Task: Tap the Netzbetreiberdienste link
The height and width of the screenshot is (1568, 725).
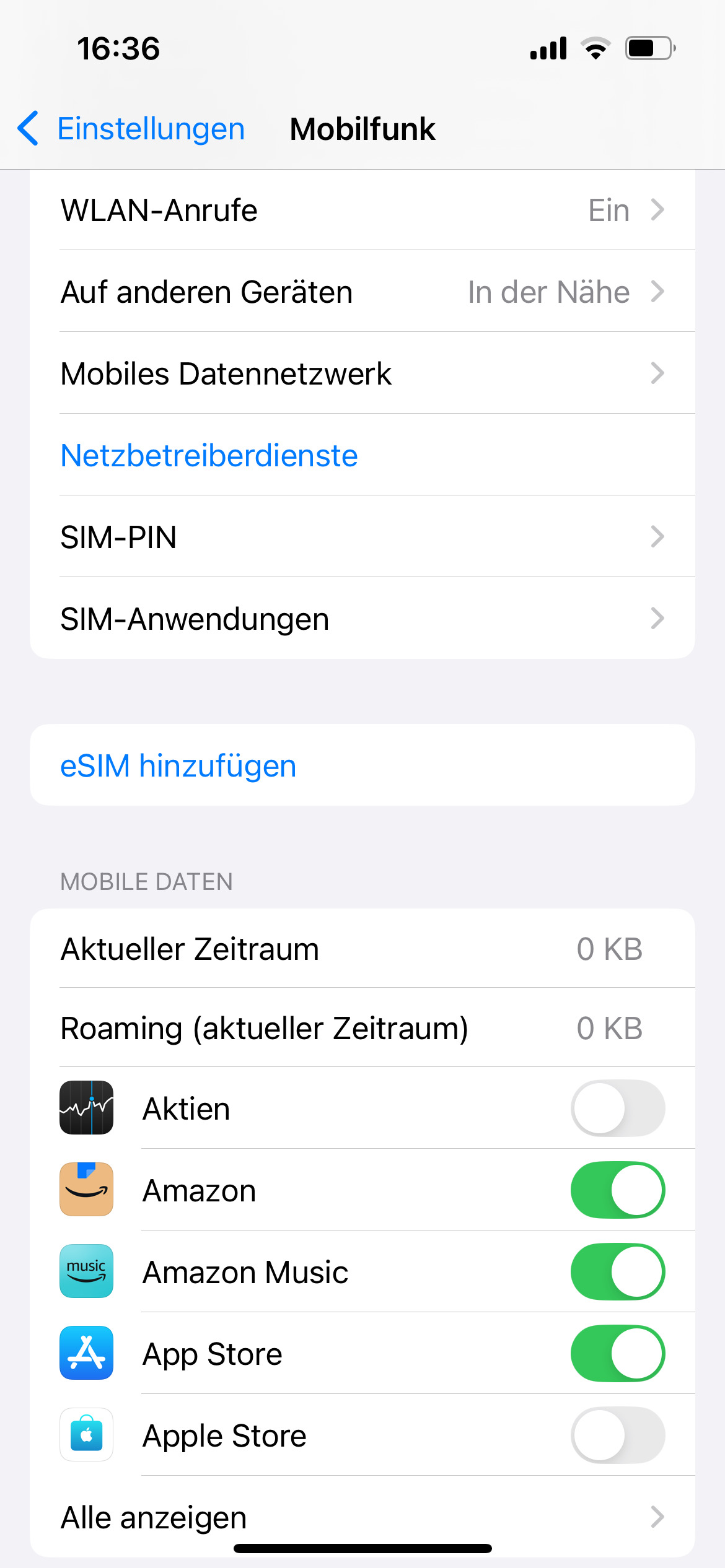Action: [209, 456]
